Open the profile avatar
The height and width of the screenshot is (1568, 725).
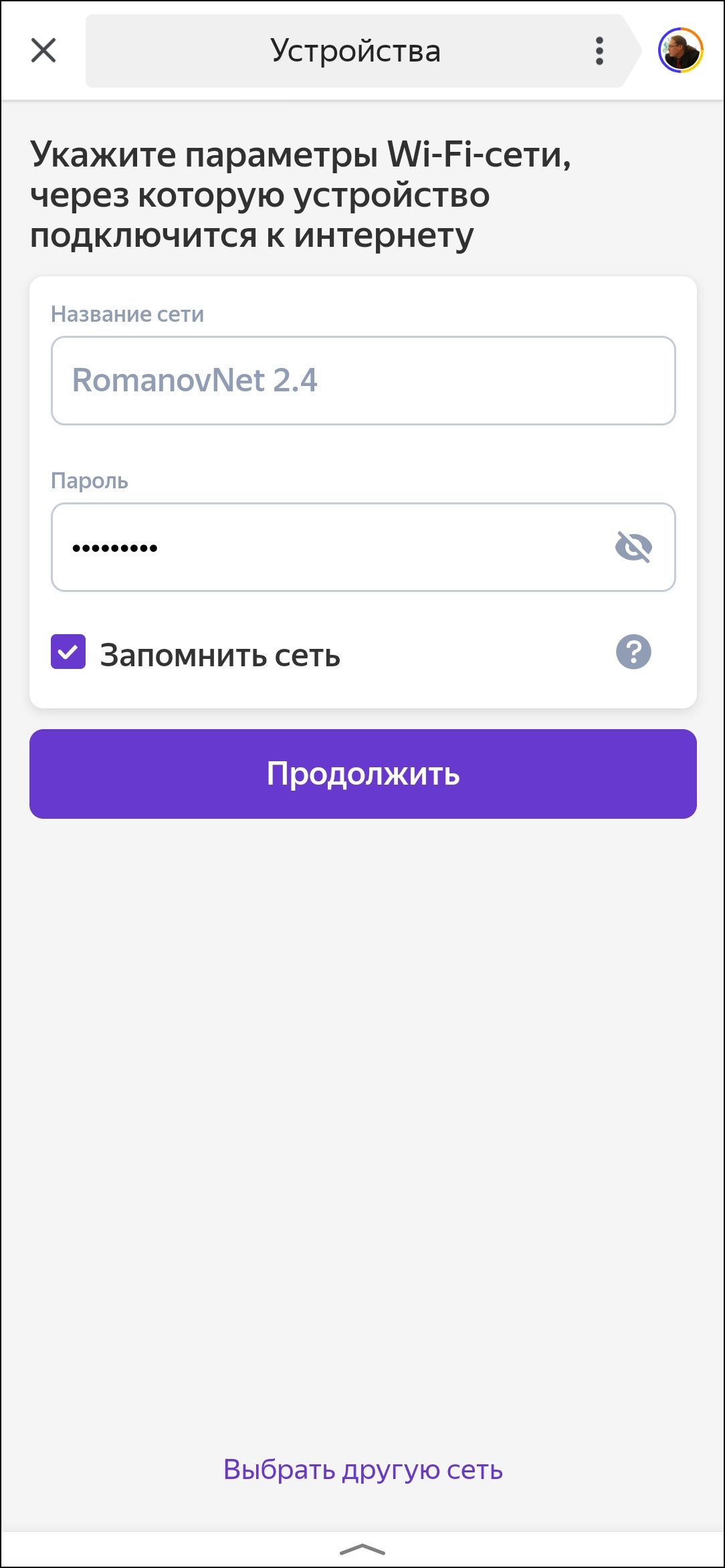pyautogui.click(x=680, y=50)
